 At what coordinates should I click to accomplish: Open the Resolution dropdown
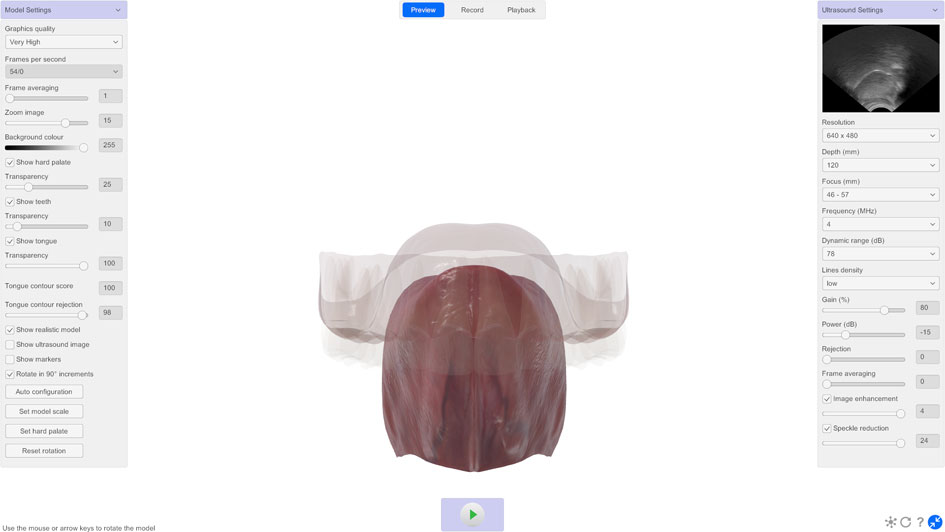click(880, 135)
